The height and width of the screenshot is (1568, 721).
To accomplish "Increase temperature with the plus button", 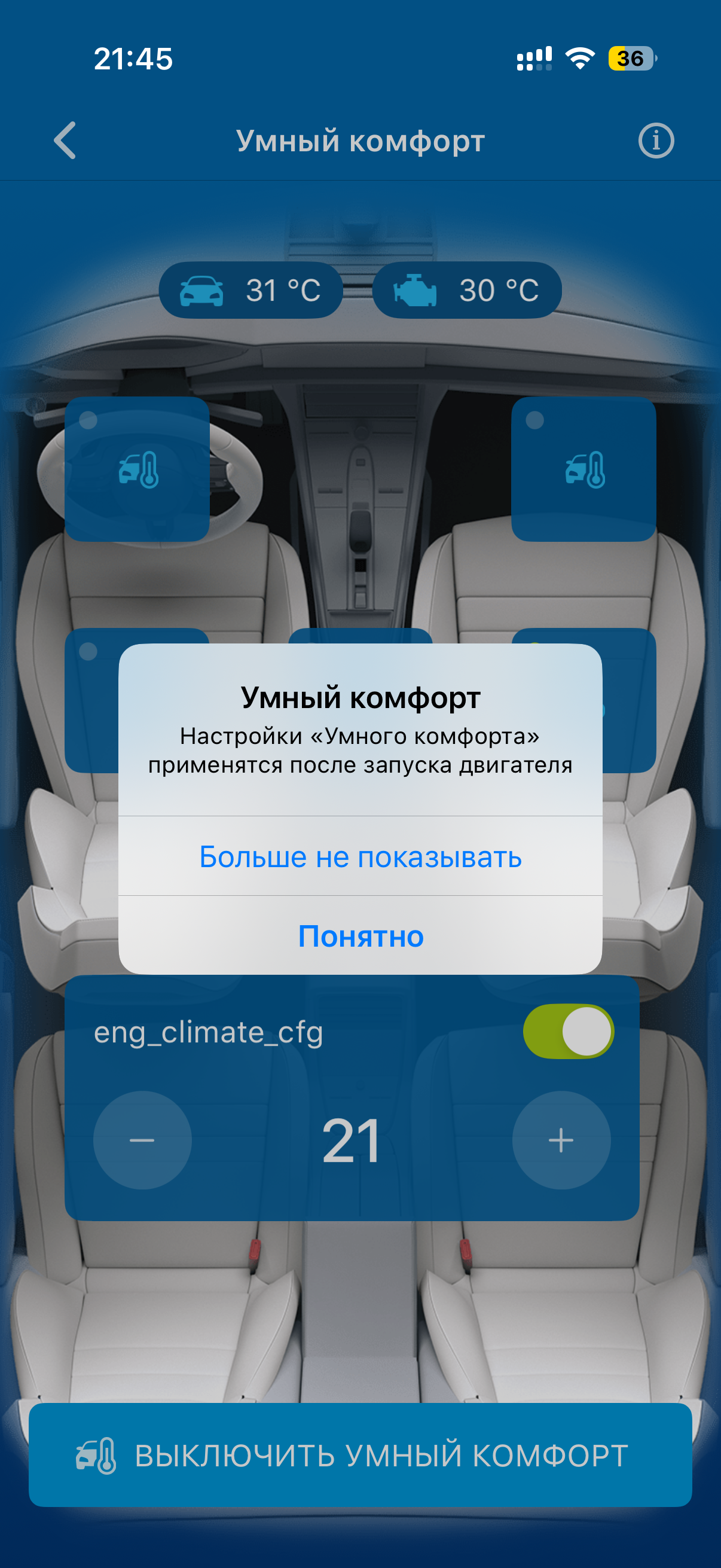I will (561, 1140).
